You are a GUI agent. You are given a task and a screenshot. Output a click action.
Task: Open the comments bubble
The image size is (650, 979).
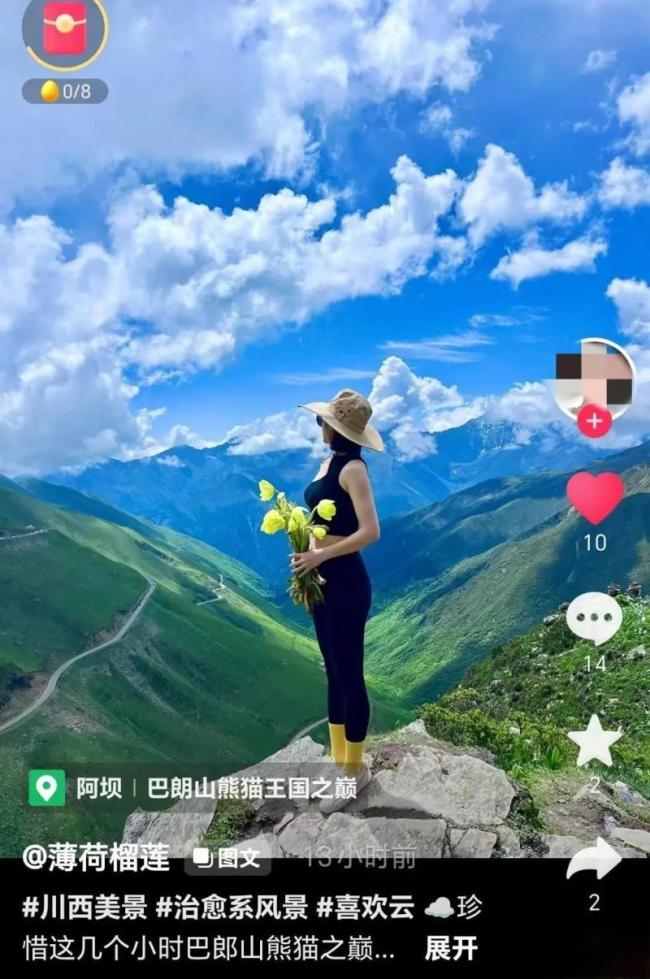coord(594,619)
